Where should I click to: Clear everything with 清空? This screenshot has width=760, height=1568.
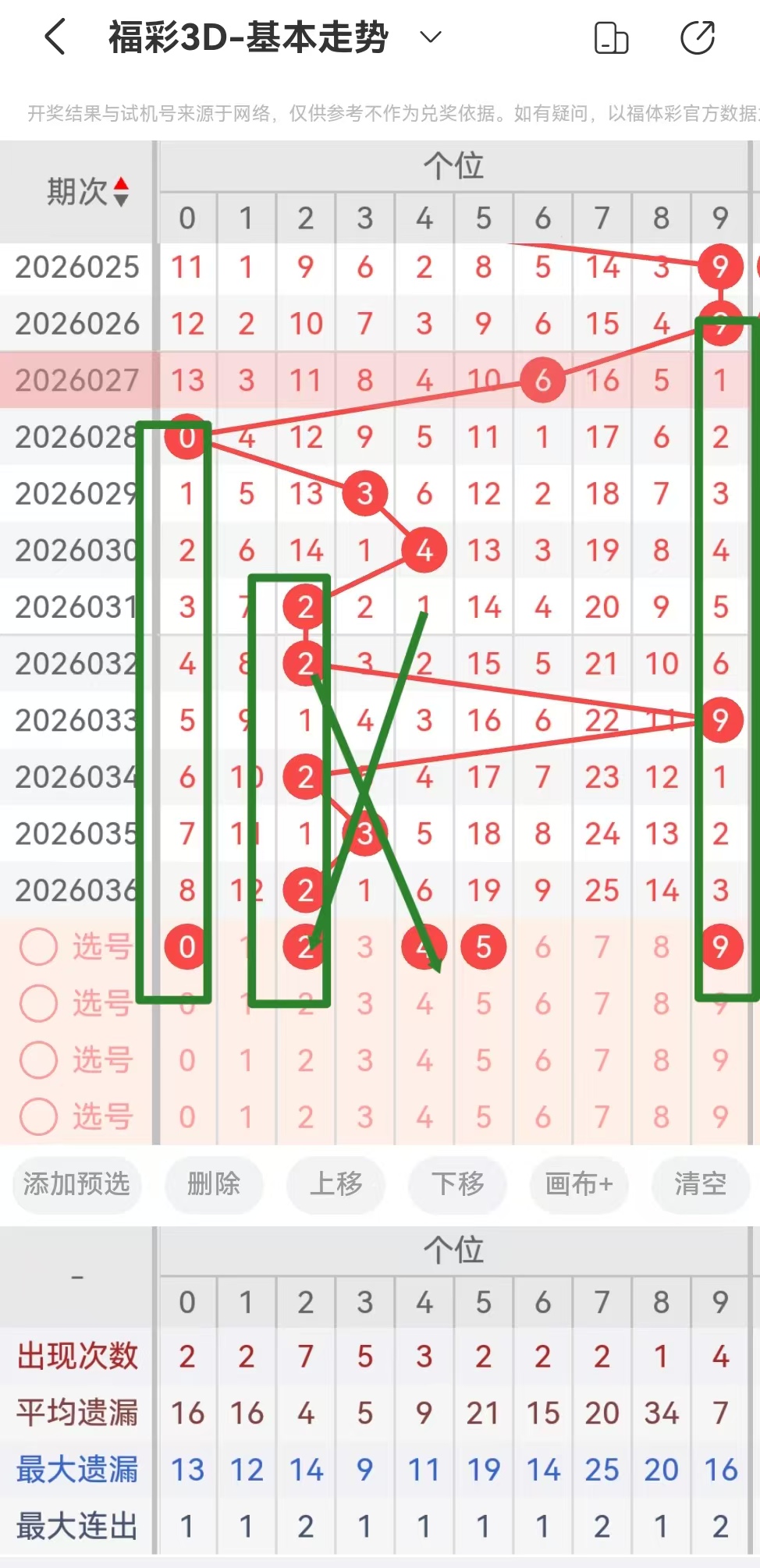[x=700, y=1184]
